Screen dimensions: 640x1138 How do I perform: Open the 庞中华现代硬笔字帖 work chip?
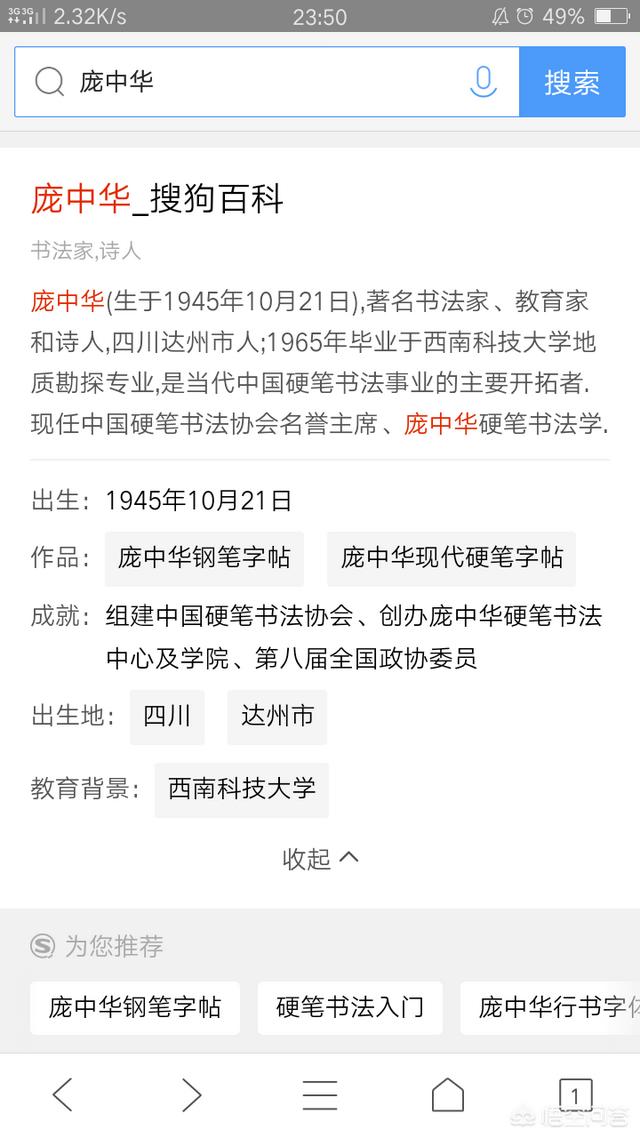(451, 558)
